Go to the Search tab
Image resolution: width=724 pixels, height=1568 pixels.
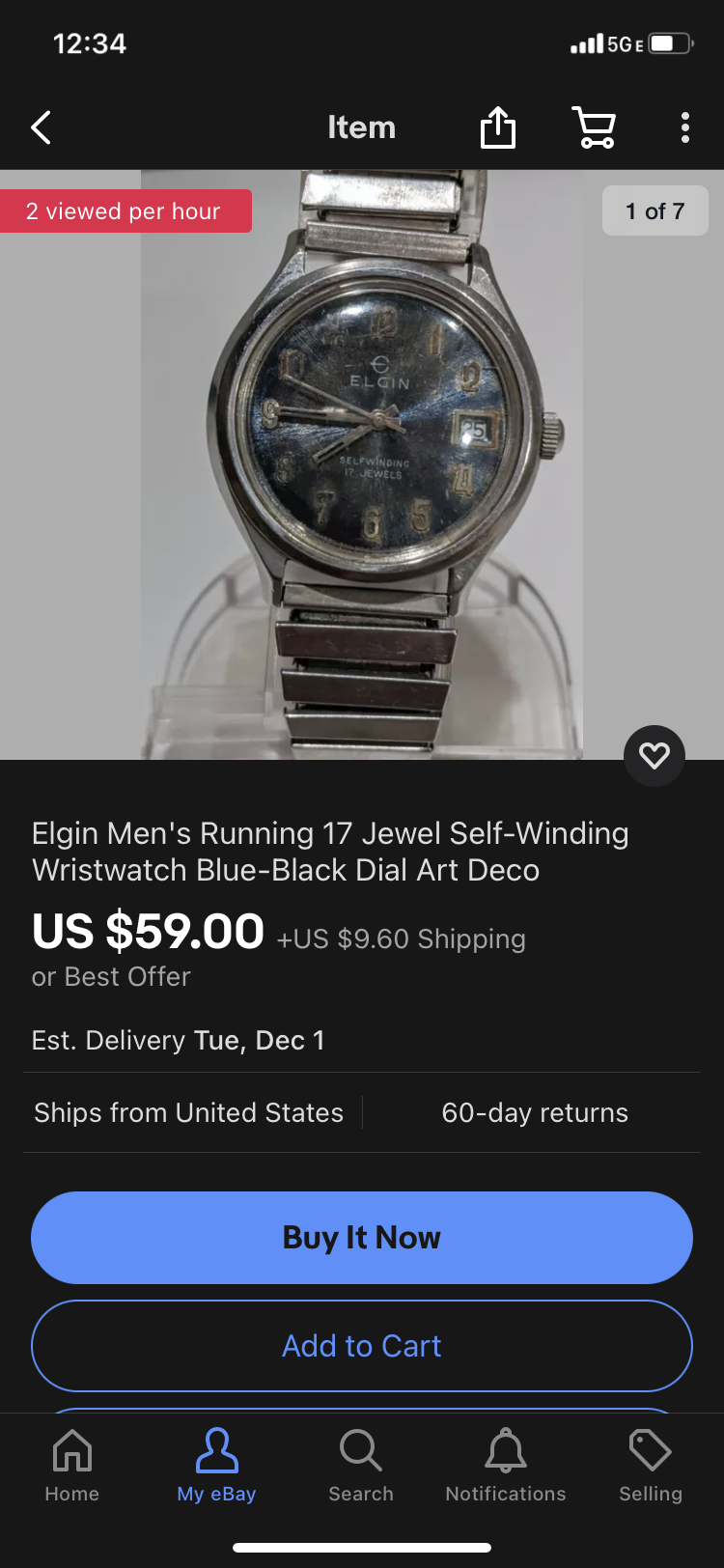[x=361, y=1466]
